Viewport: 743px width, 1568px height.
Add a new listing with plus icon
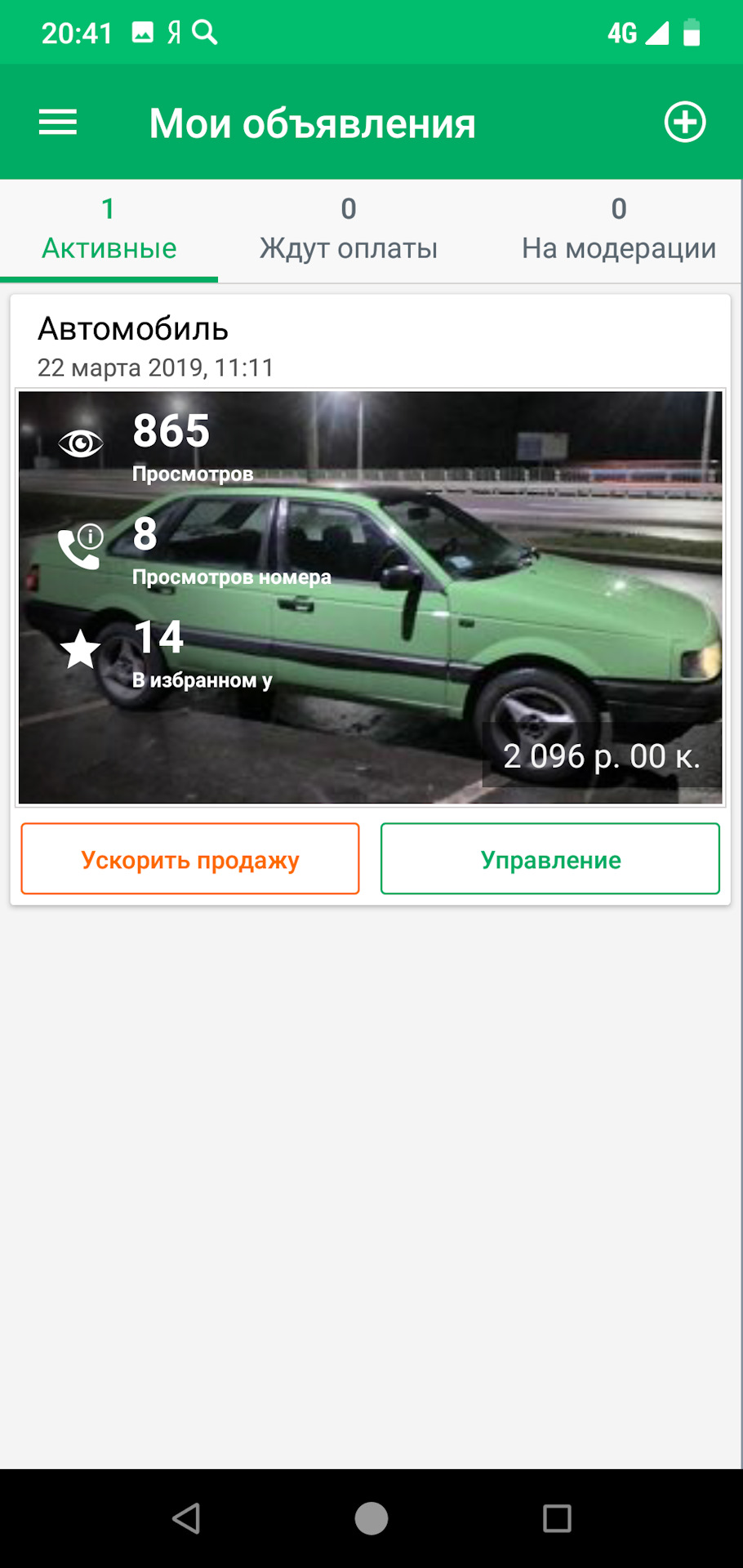coord(684,122)
